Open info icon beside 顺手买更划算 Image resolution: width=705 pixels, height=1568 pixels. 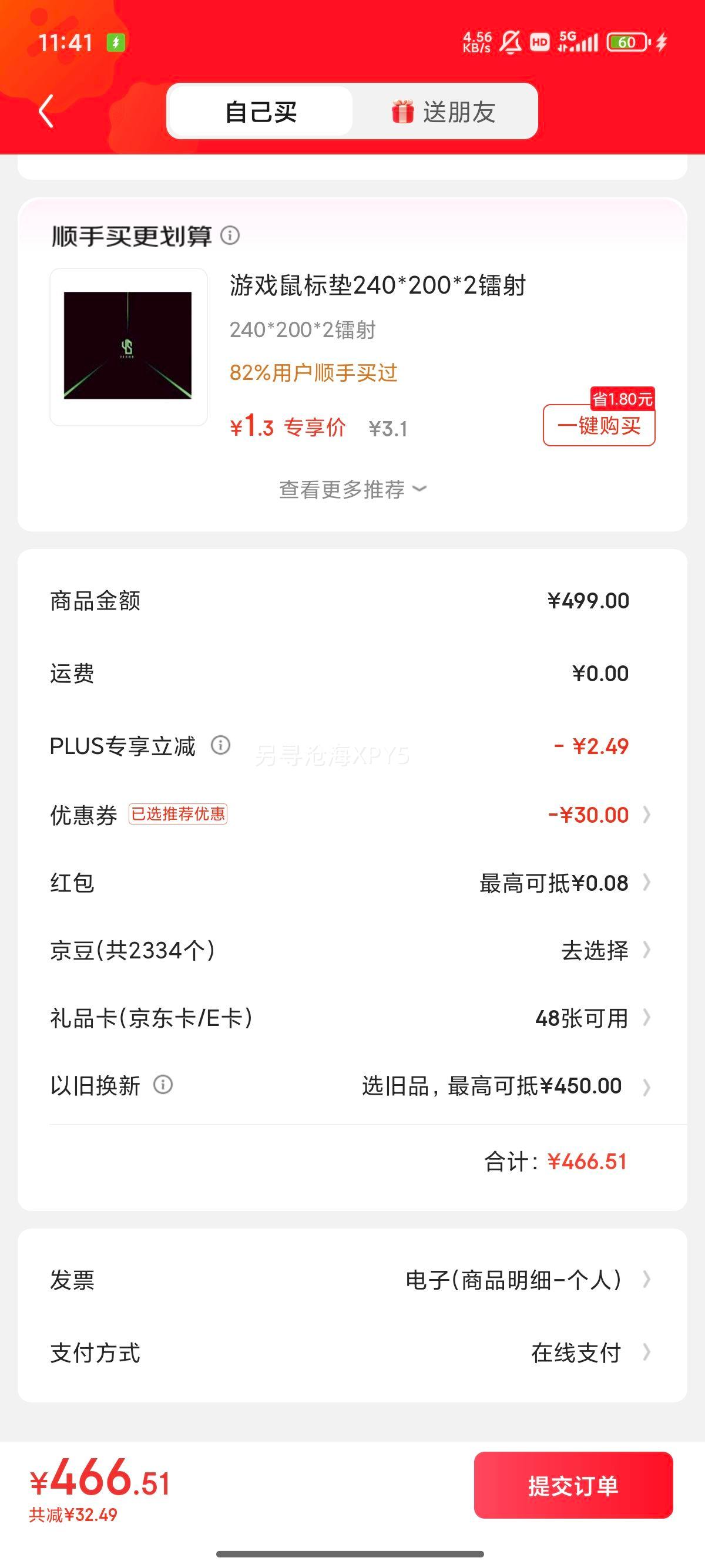coord(230,235)
